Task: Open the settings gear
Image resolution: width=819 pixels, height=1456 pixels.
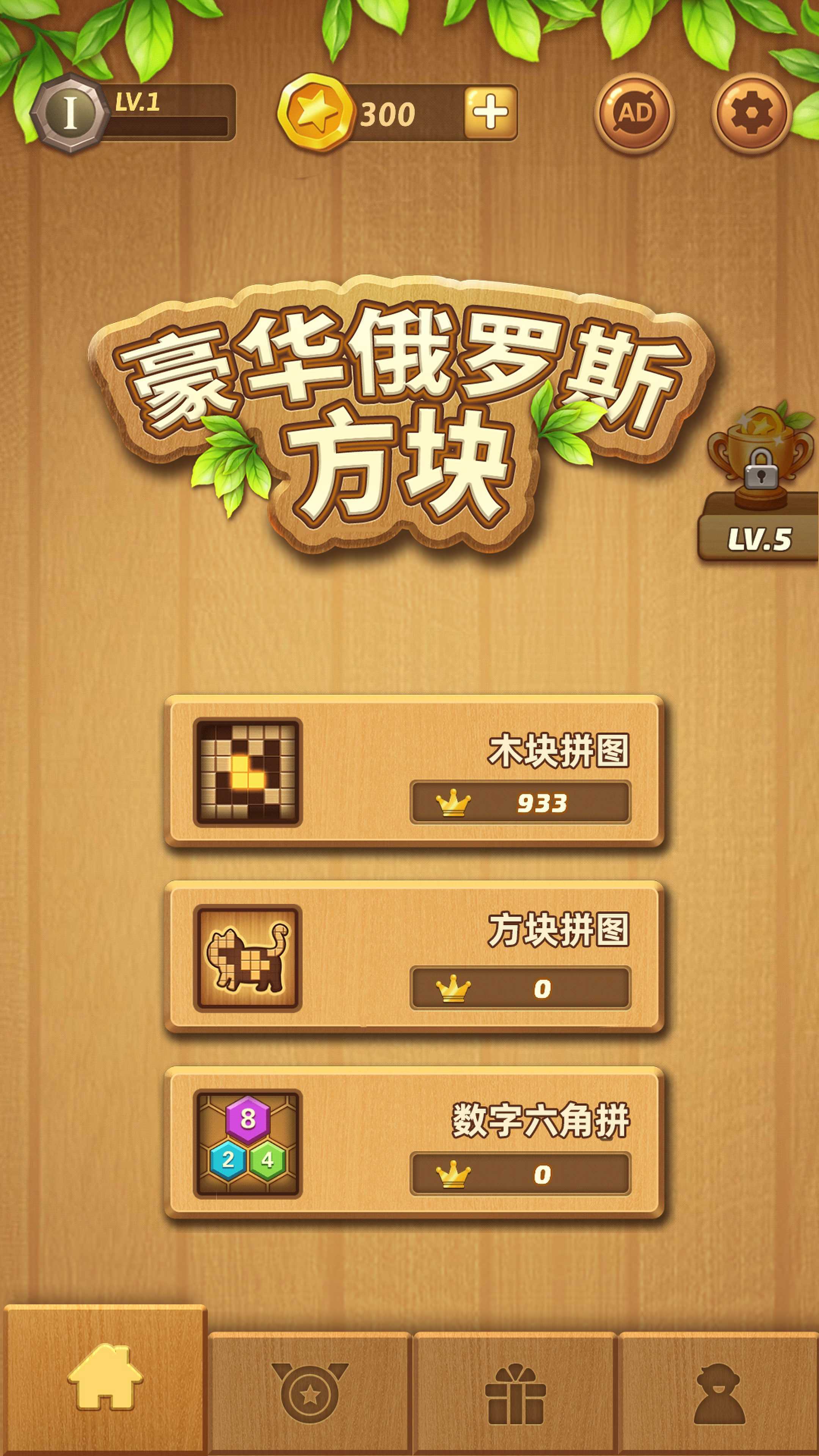Action: [751, 113]
